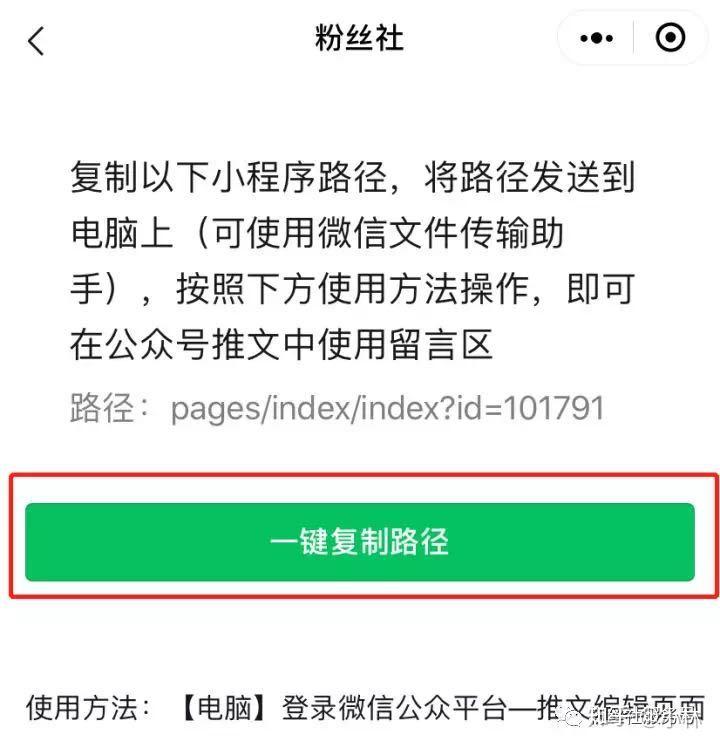
Task: Go back using the arrow icon
Action: click(37, 40)
